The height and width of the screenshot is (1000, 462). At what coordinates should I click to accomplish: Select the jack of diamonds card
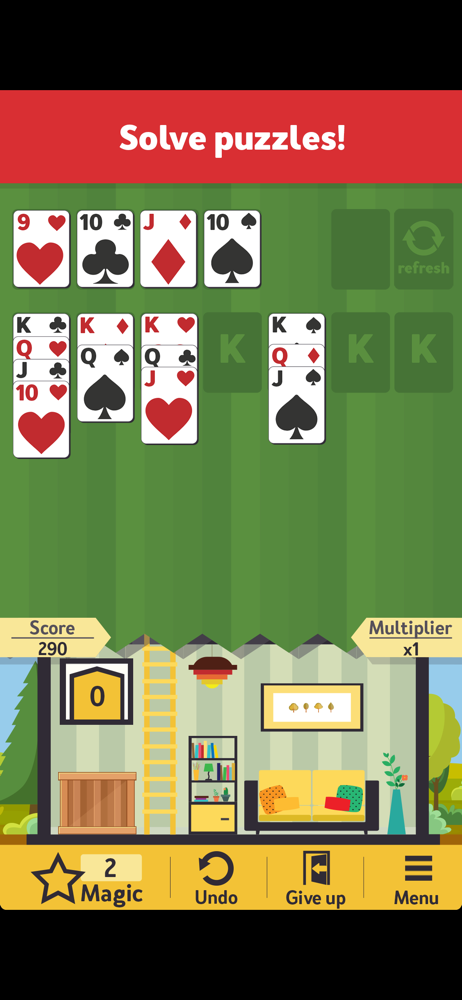pos(168,249)
